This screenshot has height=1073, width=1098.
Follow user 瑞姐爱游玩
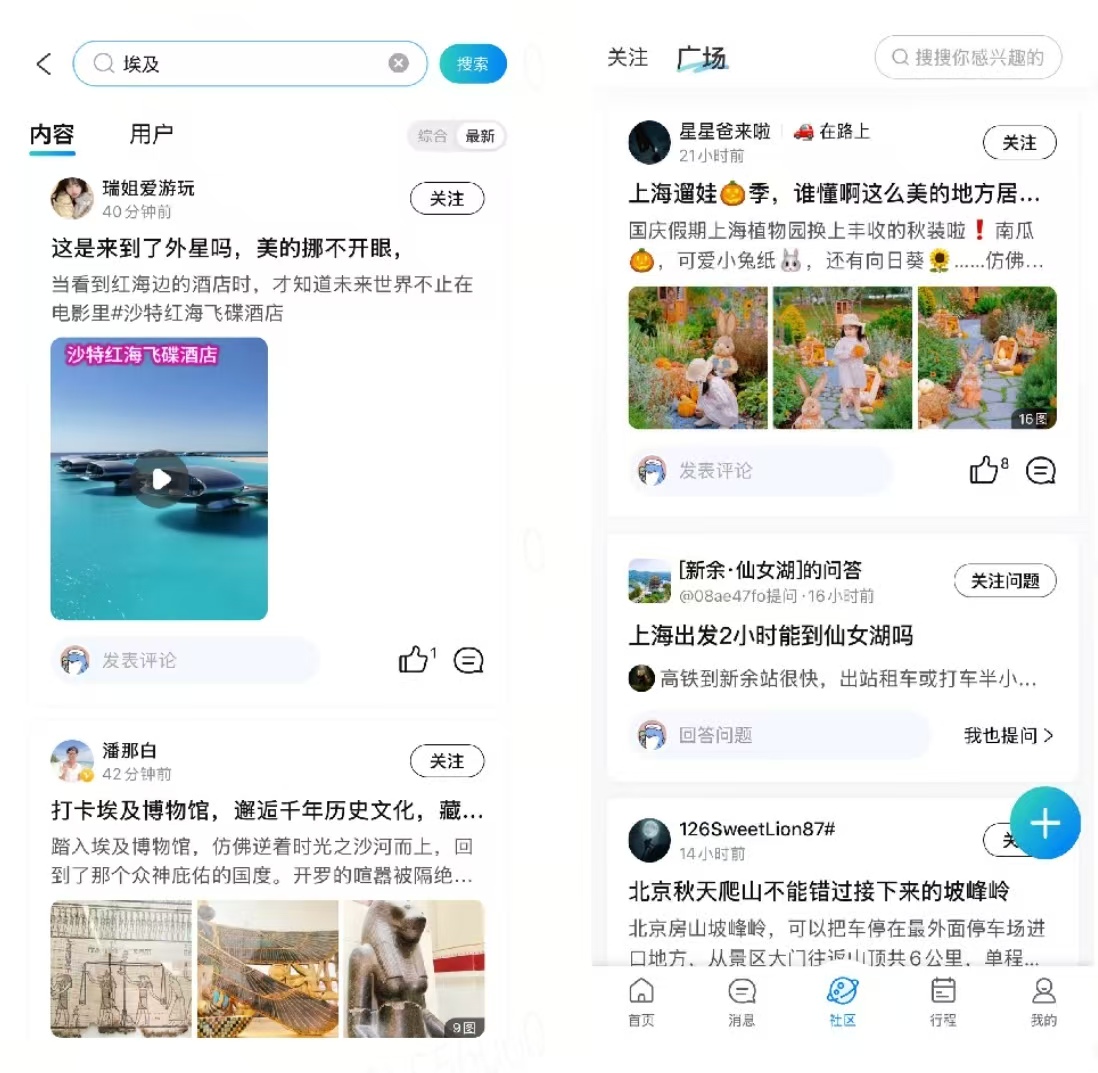(x=447, y=199)
